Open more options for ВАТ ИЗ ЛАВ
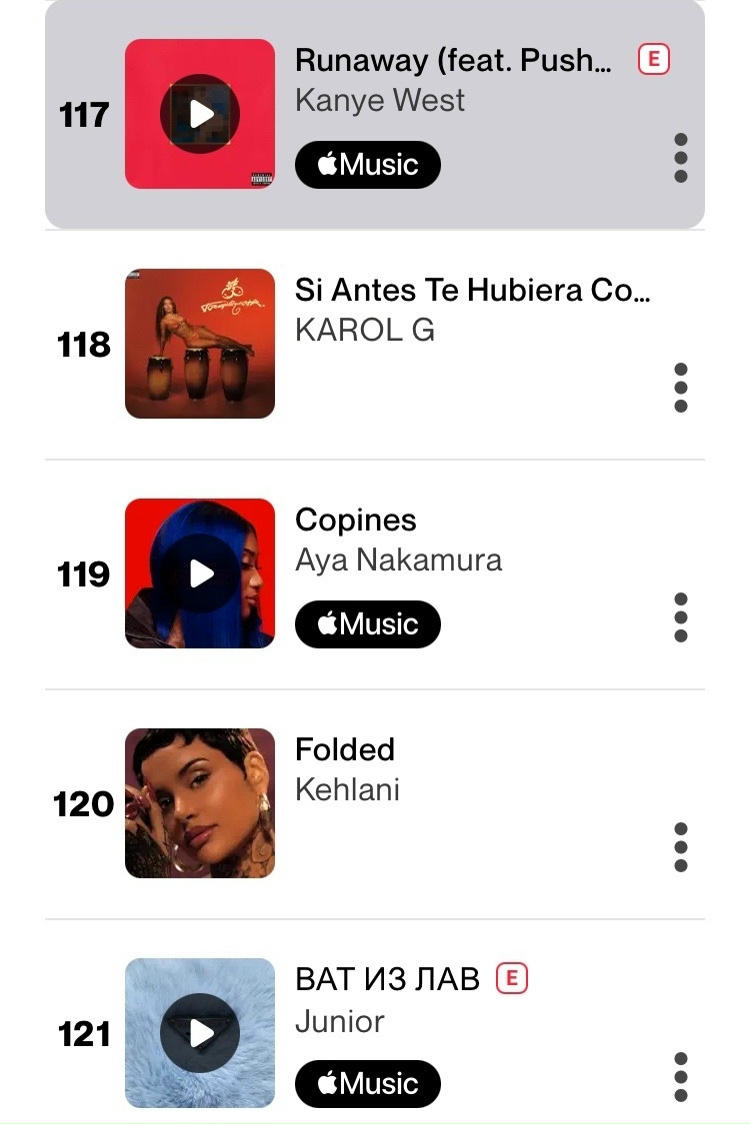Screen dimensions: 750x1124 pyautogui.click(x=681, y=1077)
